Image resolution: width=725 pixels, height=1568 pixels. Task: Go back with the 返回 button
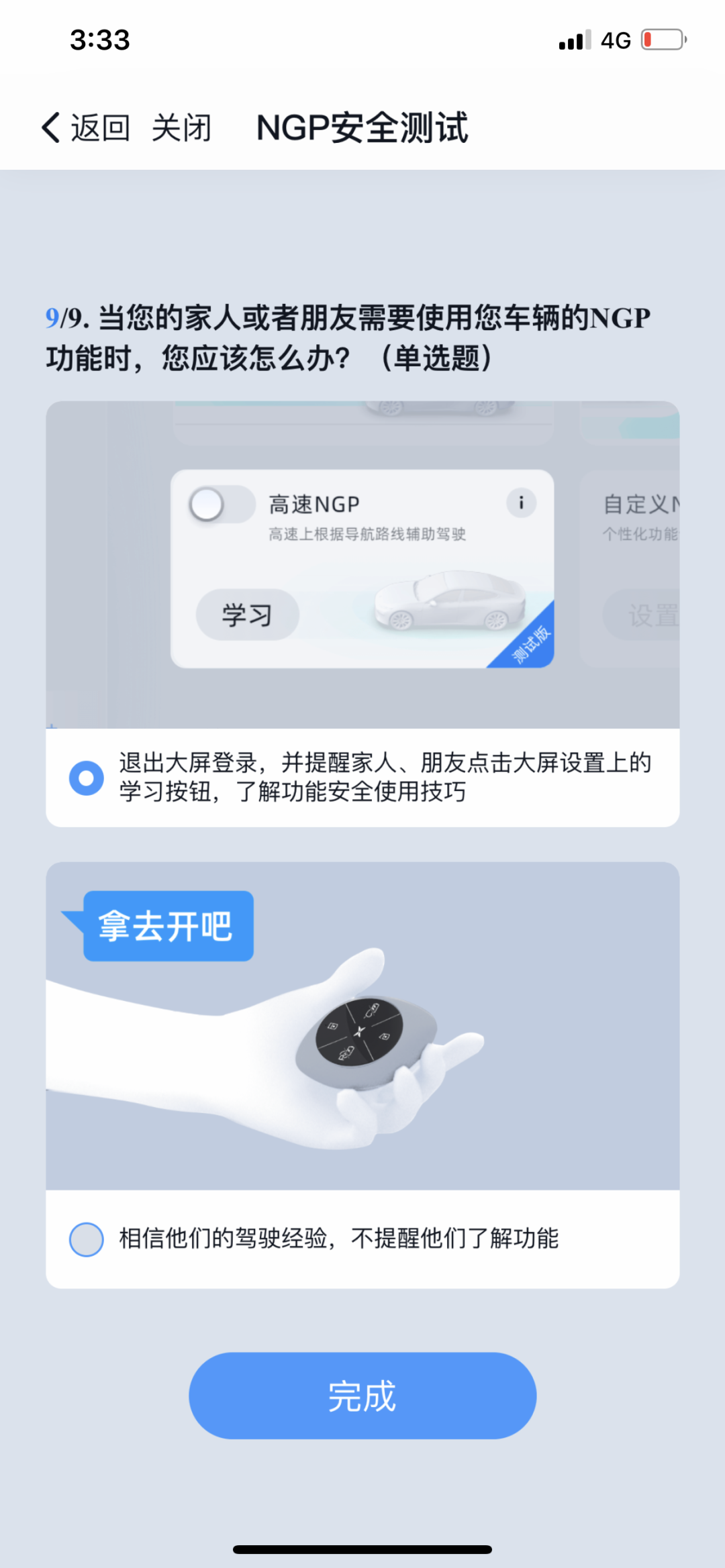pos(86,127)
